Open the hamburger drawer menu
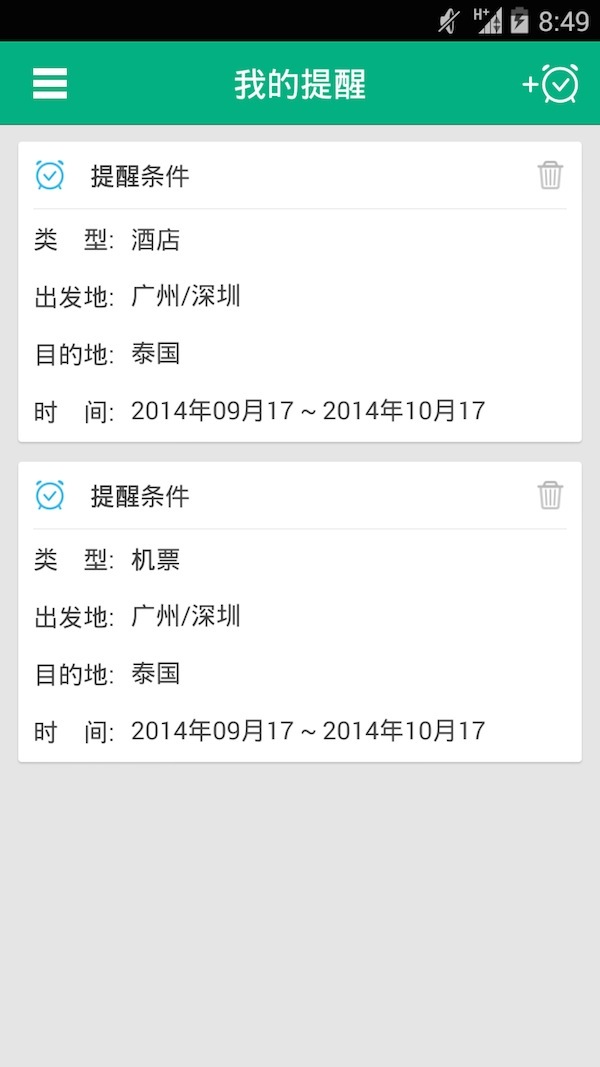The height and width of the screenshot is (1067, 600). tap(50, 83)
